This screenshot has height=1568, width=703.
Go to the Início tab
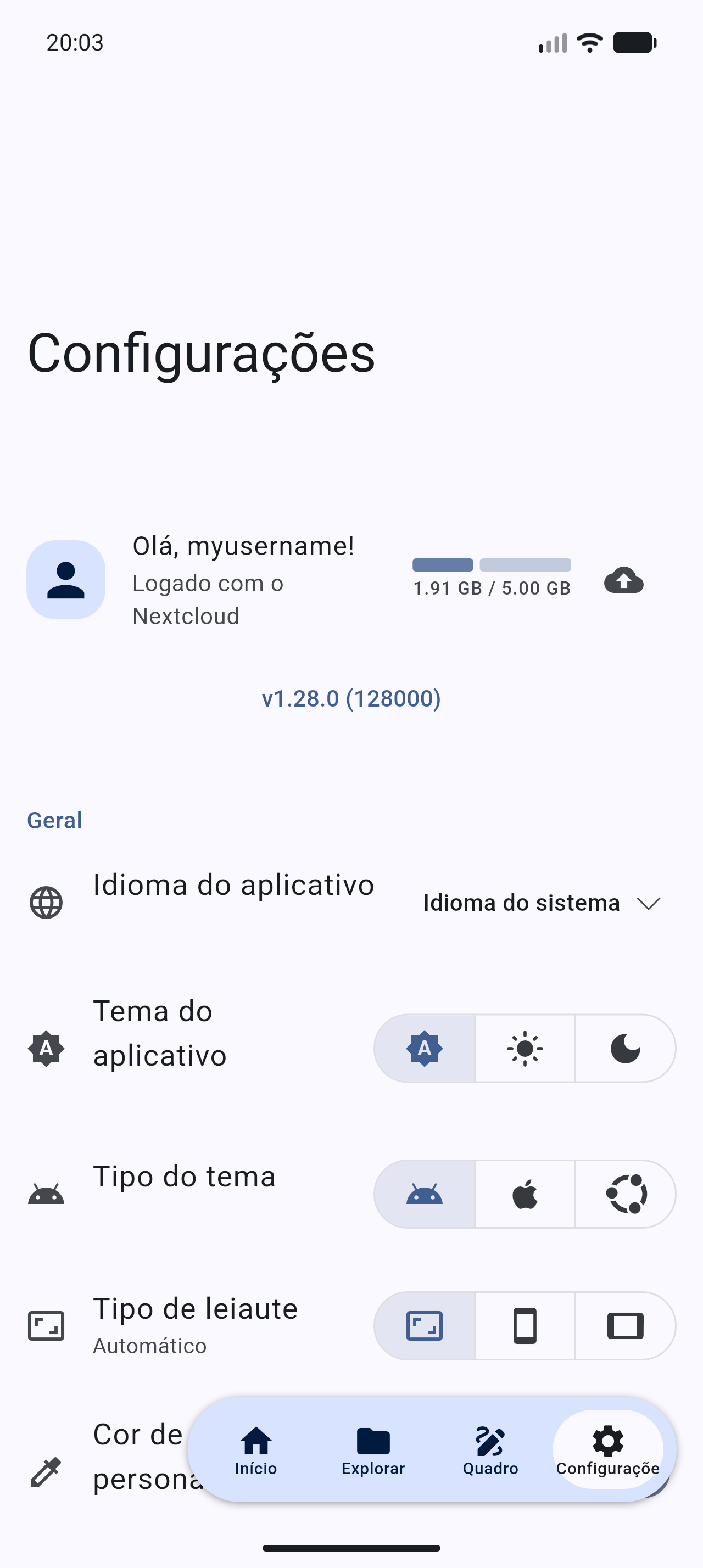[x=255, y=1450]
